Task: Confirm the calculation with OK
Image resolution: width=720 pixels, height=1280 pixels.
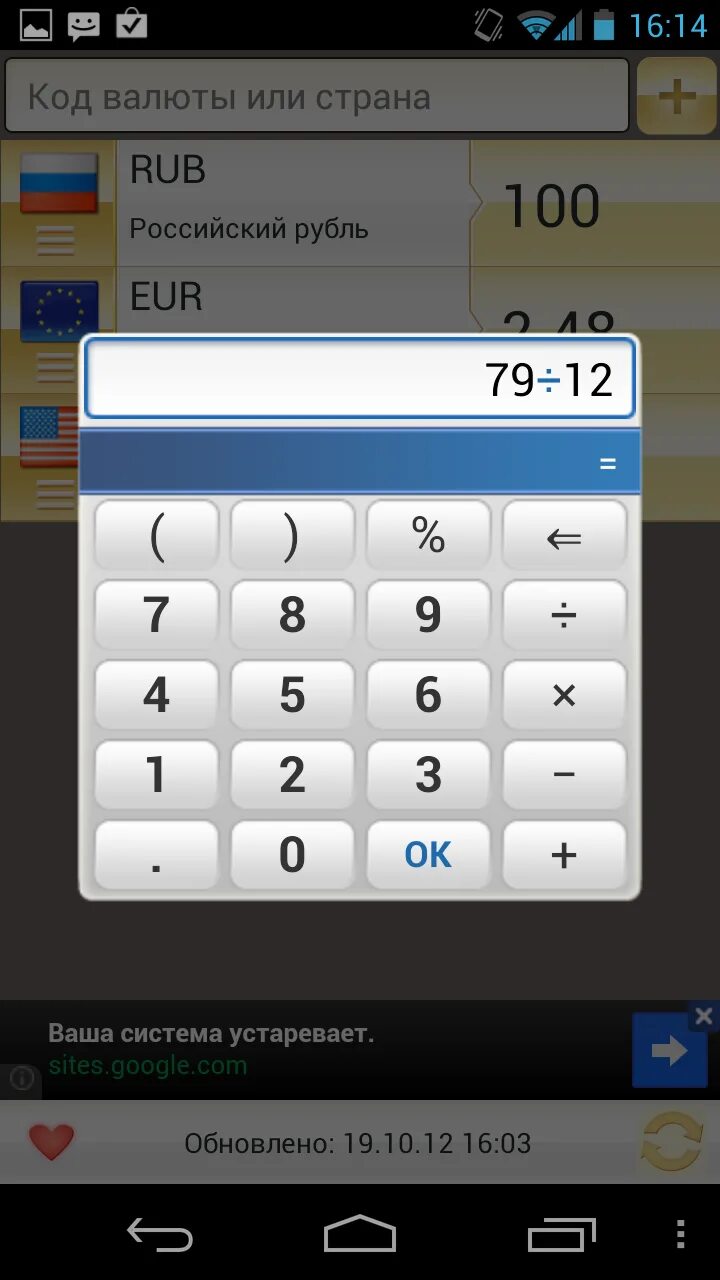Action: tap(428, 855)
